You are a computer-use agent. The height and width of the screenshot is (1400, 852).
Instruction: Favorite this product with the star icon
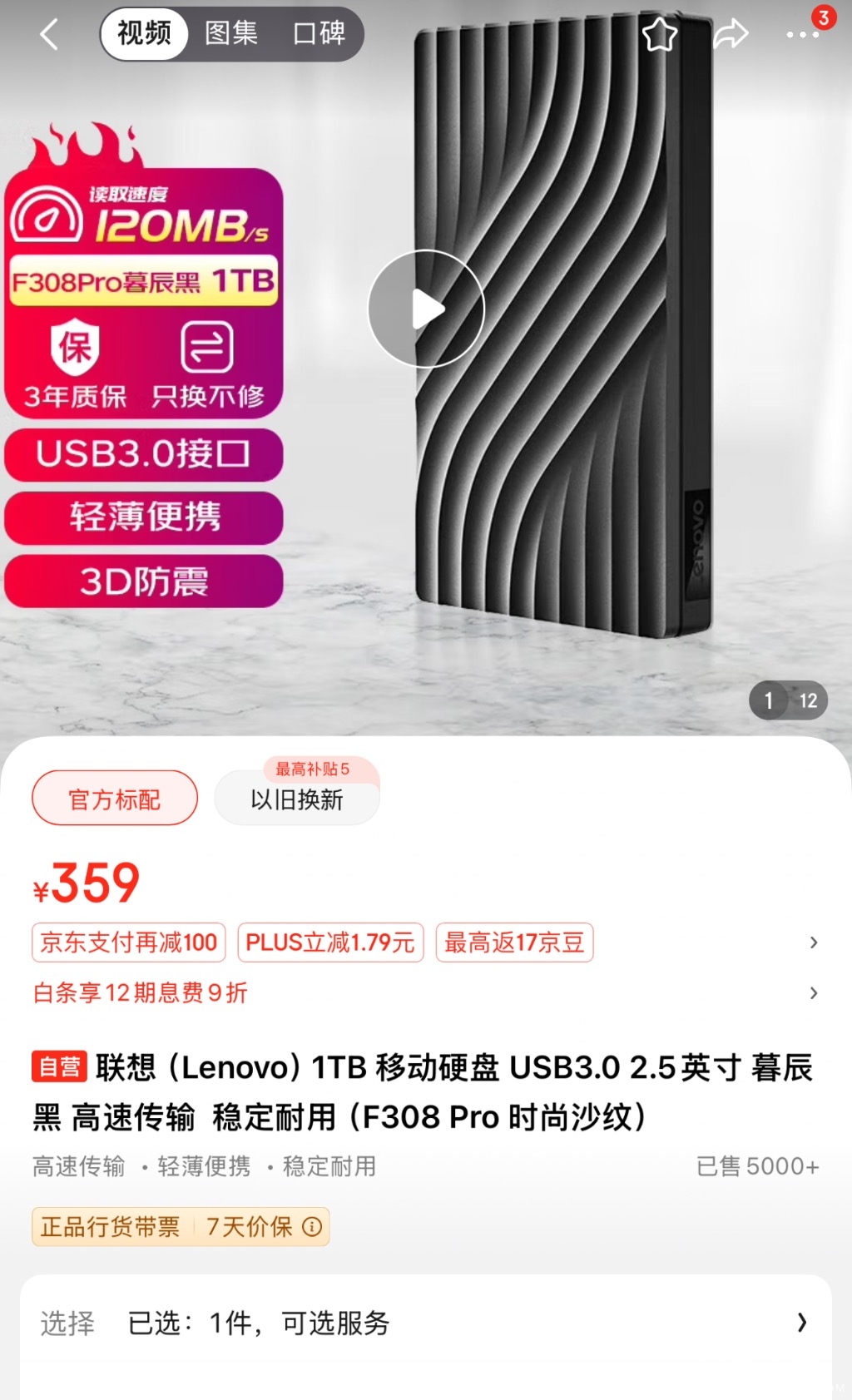pos(659,35)
